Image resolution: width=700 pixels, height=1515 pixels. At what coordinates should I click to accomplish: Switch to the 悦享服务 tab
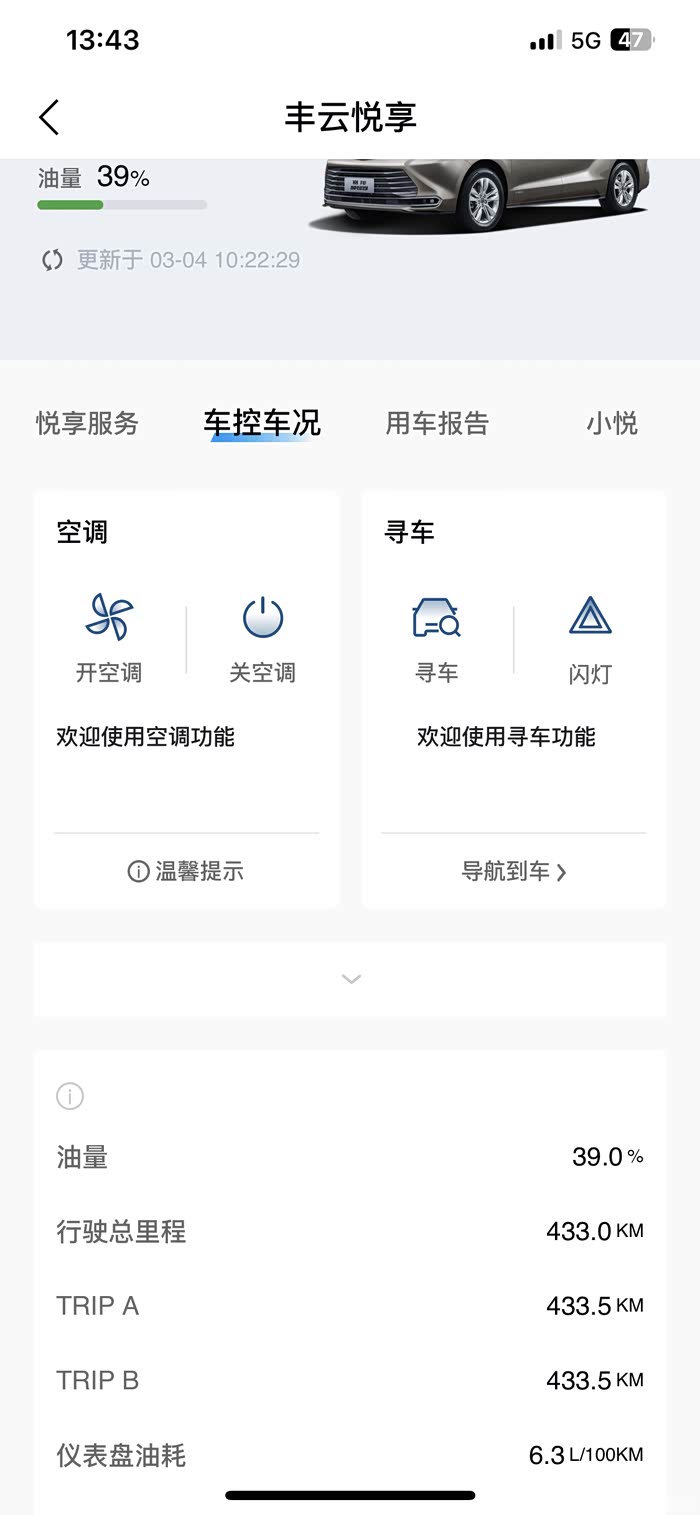[x=87, y=423]
